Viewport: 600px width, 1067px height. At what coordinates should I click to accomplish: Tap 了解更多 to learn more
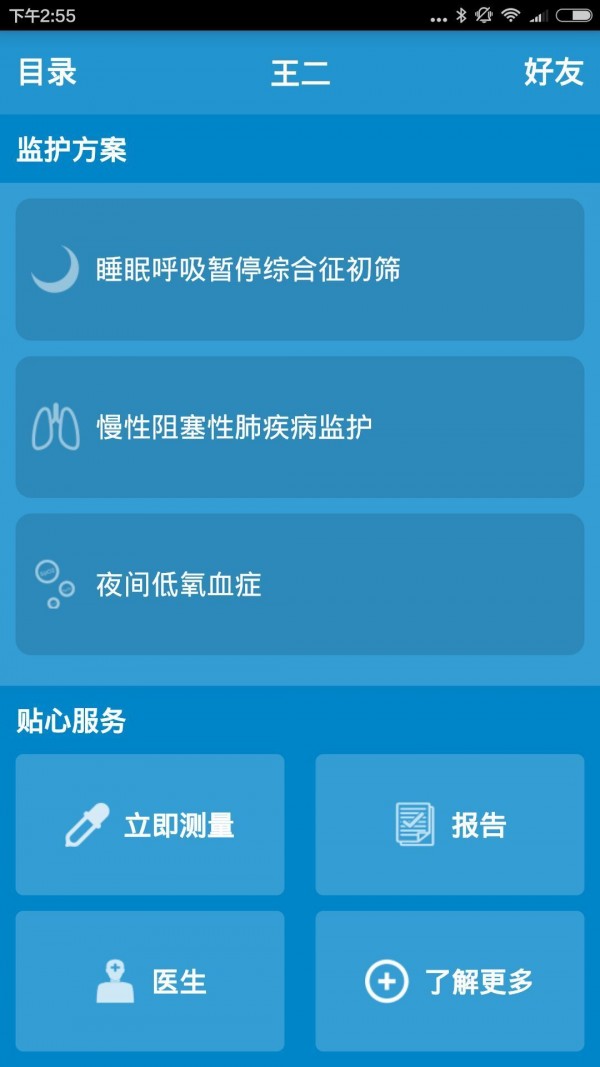click(449, 981)
